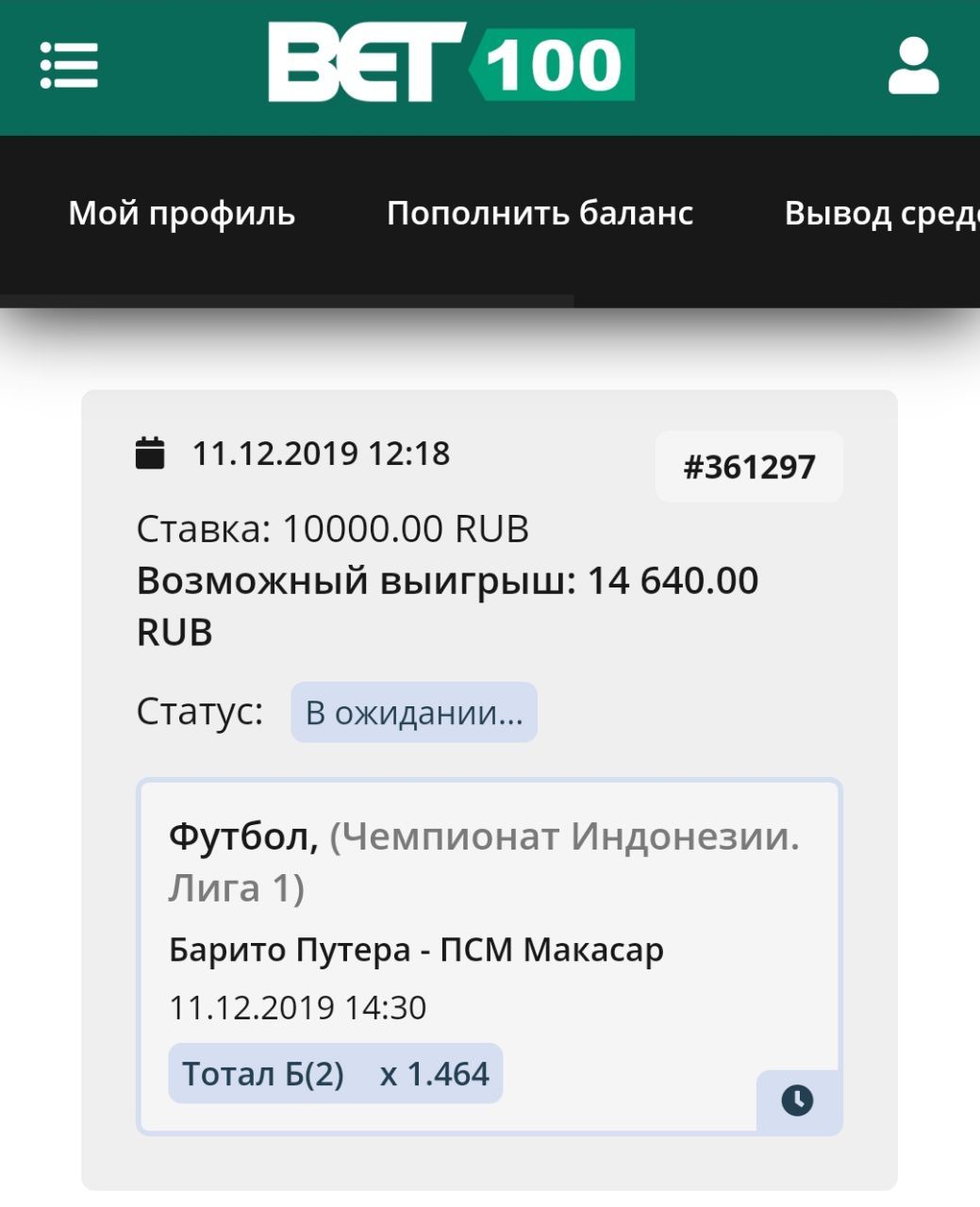Screen dimensions: 980x1207
Task: Open Пополнить баланс tab
Action: (x=540, y=213)
